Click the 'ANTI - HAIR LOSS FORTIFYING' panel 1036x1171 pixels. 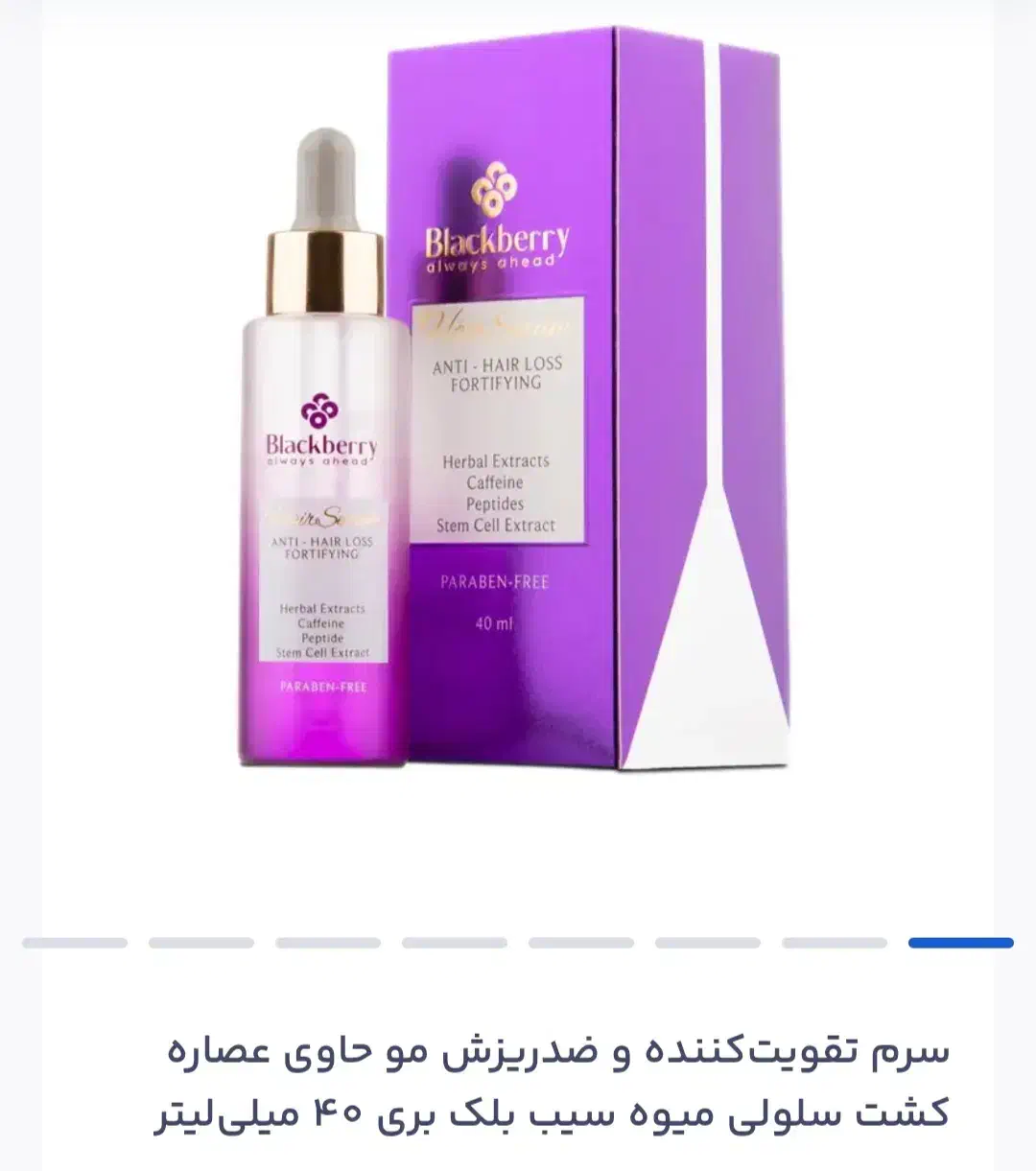click(x=496, y=372)
